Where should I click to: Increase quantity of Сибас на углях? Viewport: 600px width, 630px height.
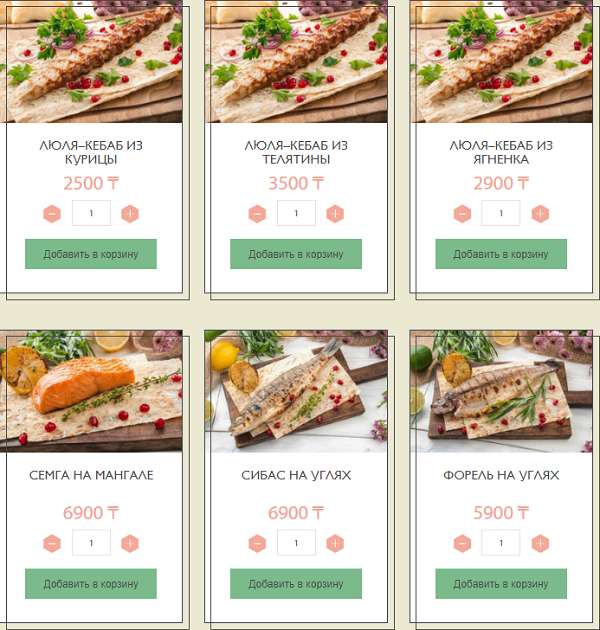tap(335, 544)
